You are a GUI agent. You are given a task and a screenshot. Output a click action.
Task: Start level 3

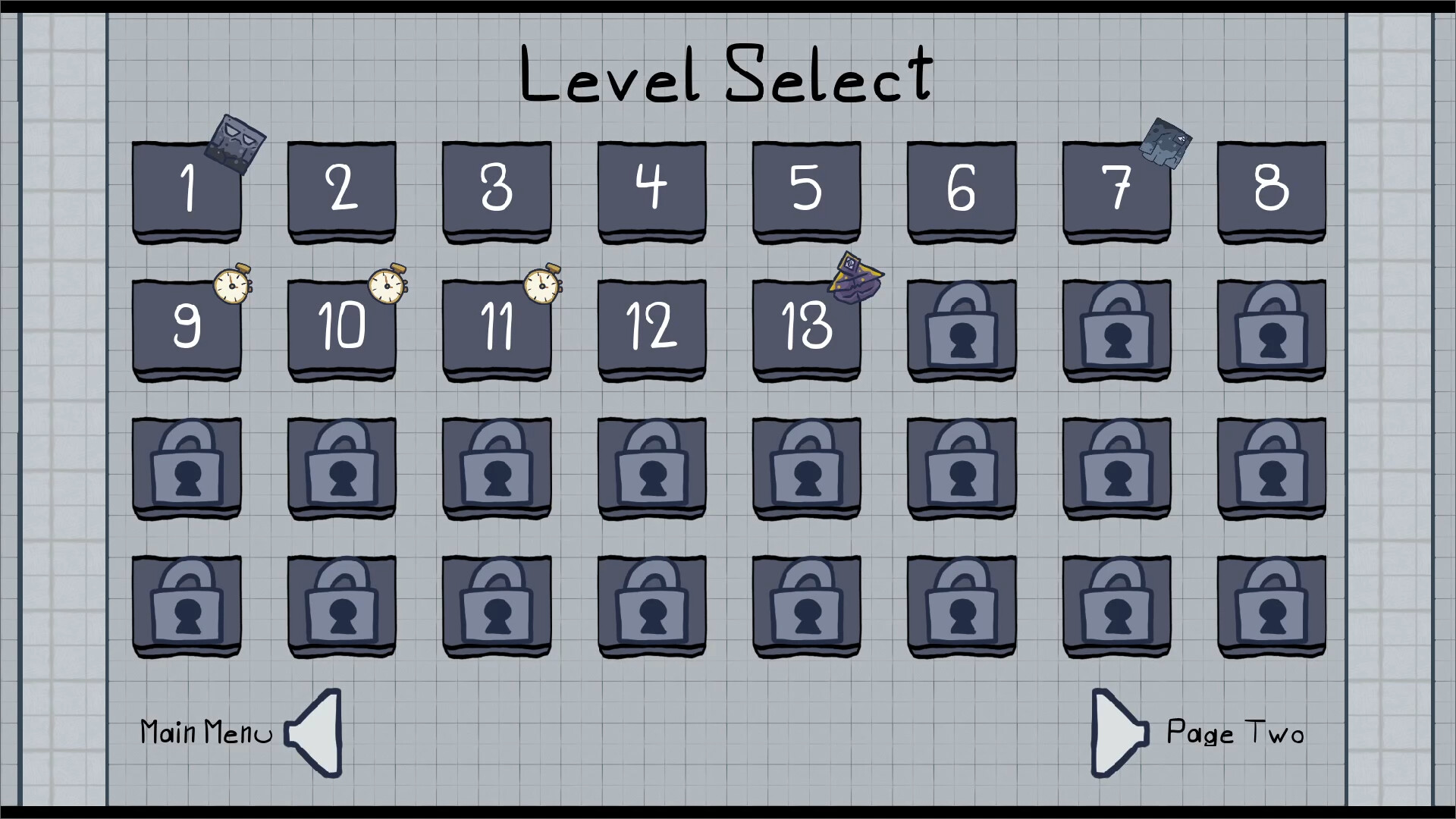497,190
